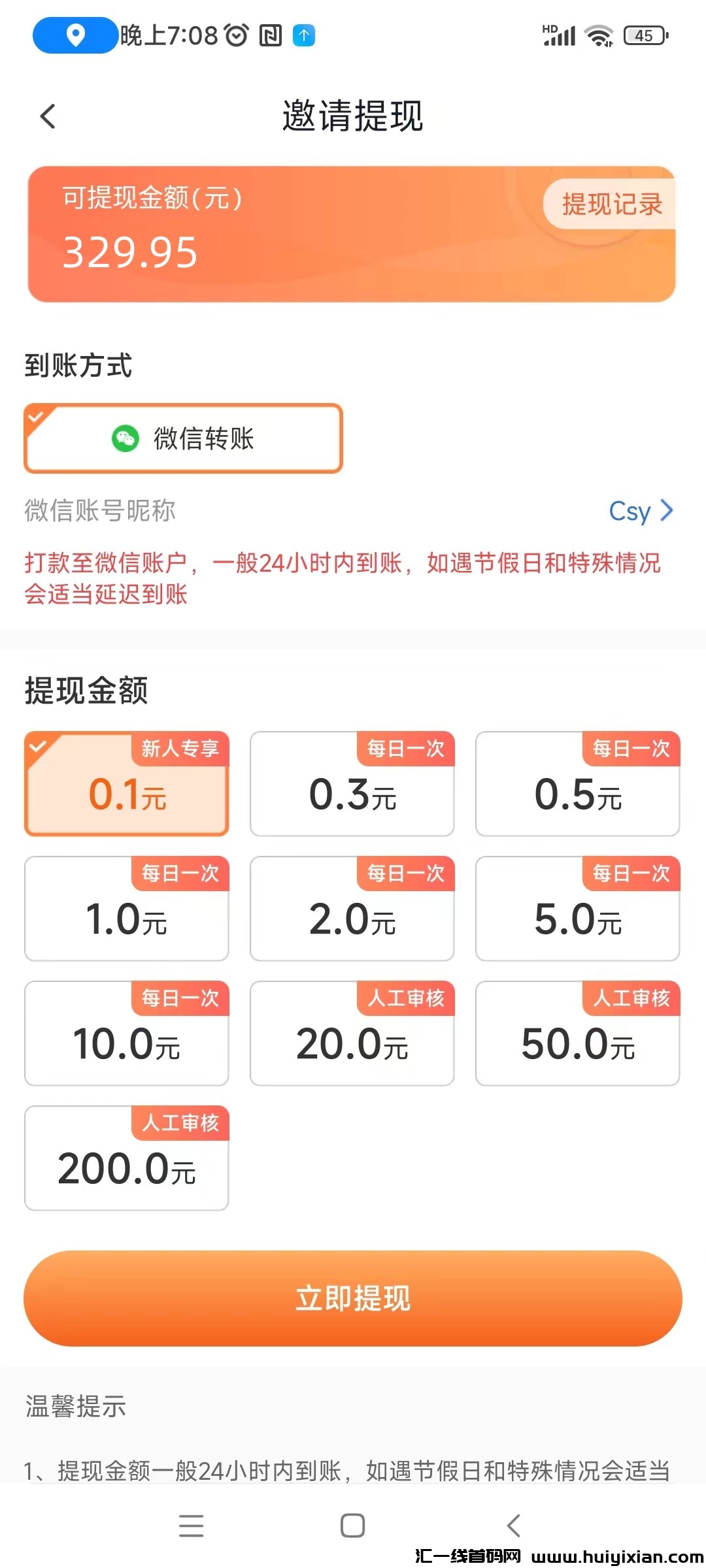Tap the home button in the navigation bar
Viewport: 706px width, 1568px height.
point(352,1524)
